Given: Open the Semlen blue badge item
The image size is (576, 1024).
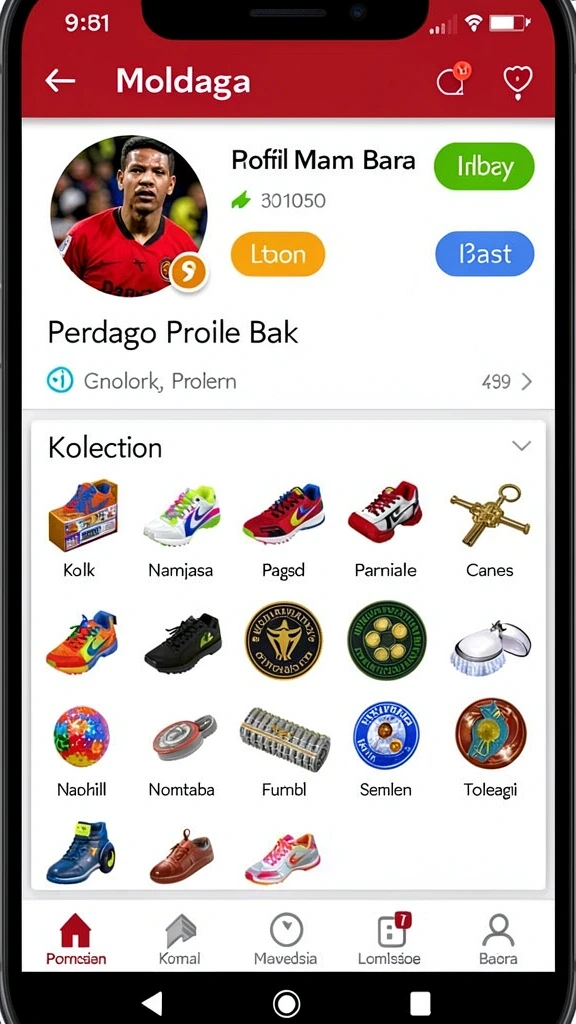Looking at the screenshot, I should 386,751.
